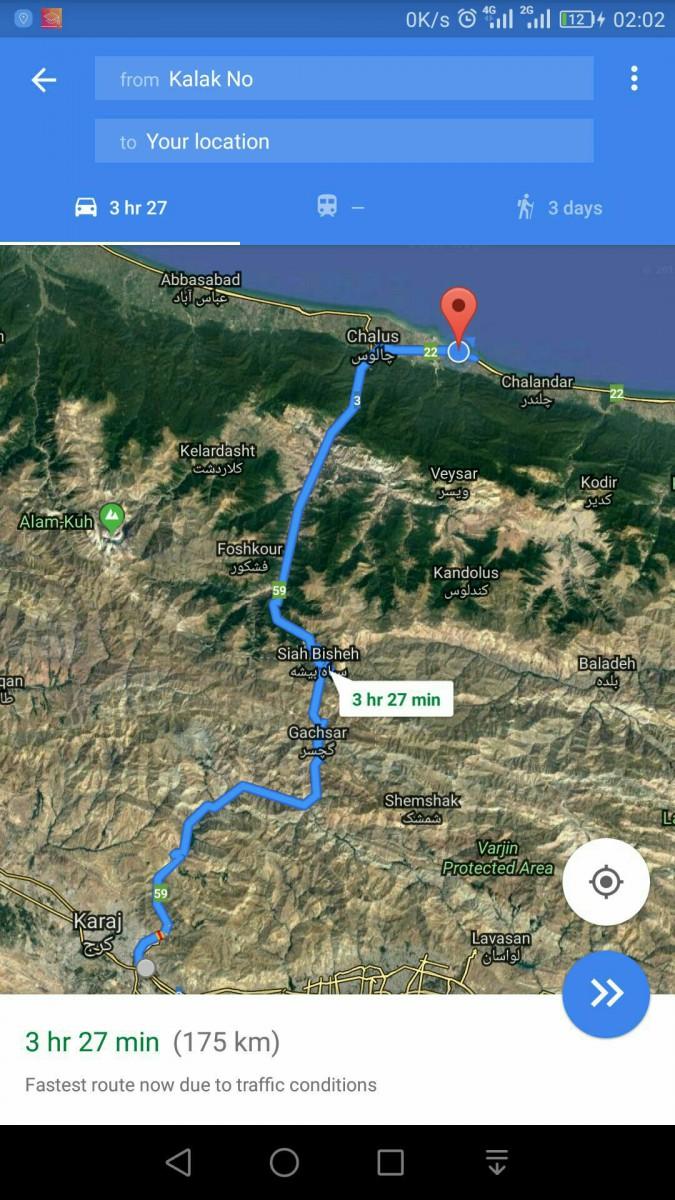This screenshot has height=1200, width=675.
Task: Center the map on my location
Action: tap(605, 882)
